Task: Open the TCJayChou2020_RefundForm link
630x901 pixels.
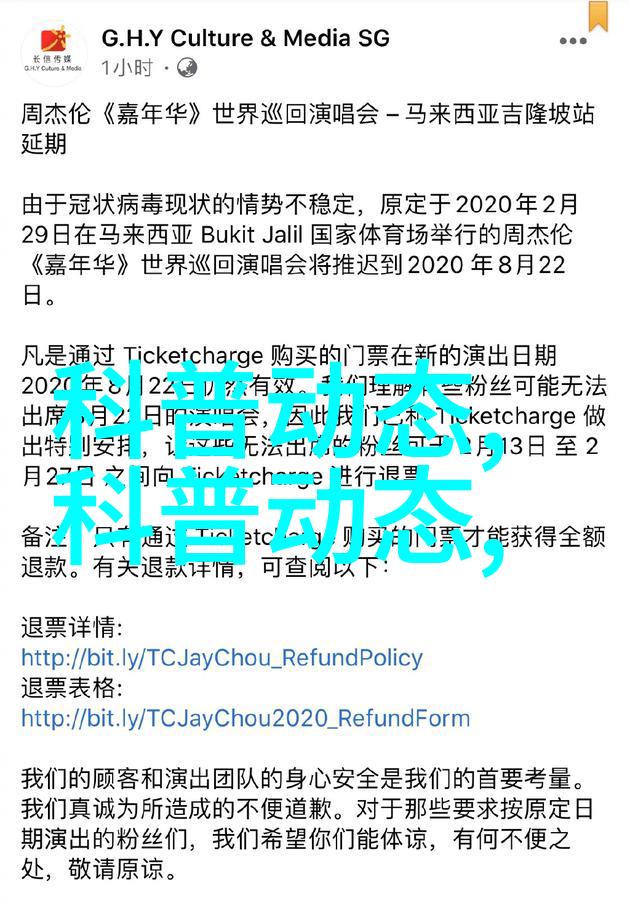Action: tap(245, 718)
